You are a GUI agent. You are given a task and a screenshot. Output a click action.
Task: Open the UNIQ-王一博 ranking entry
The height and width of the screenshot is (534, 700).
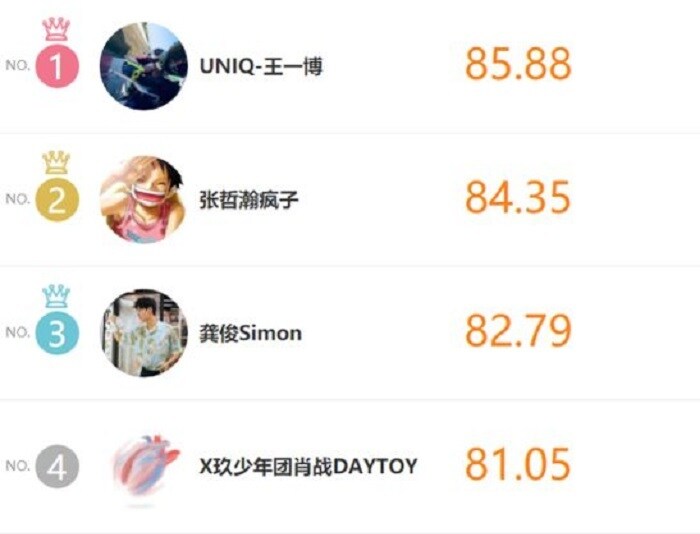[x=261, y=67]
